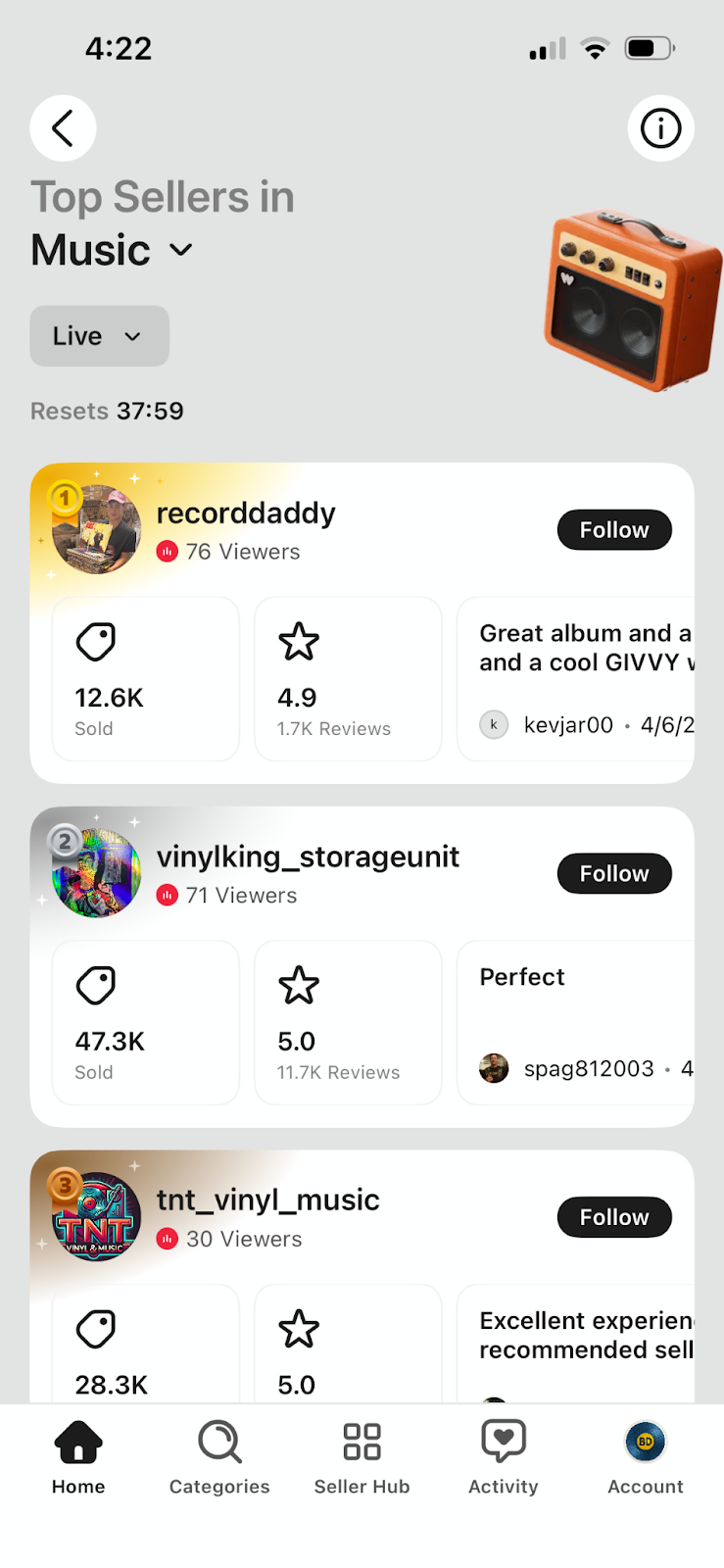Open the Live filter dropdown
The height and width of the screenshot is (1568, 724).
(x=99, y=336)
